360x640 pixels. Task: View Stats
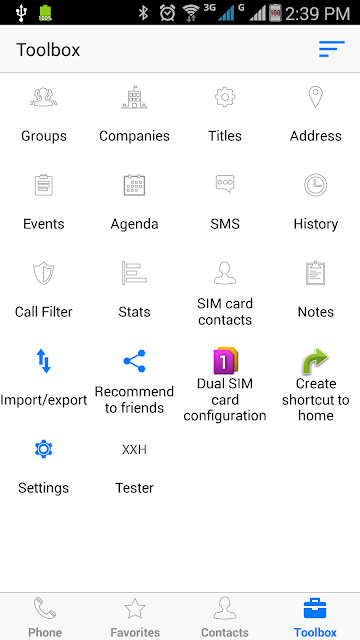(134, 290)
